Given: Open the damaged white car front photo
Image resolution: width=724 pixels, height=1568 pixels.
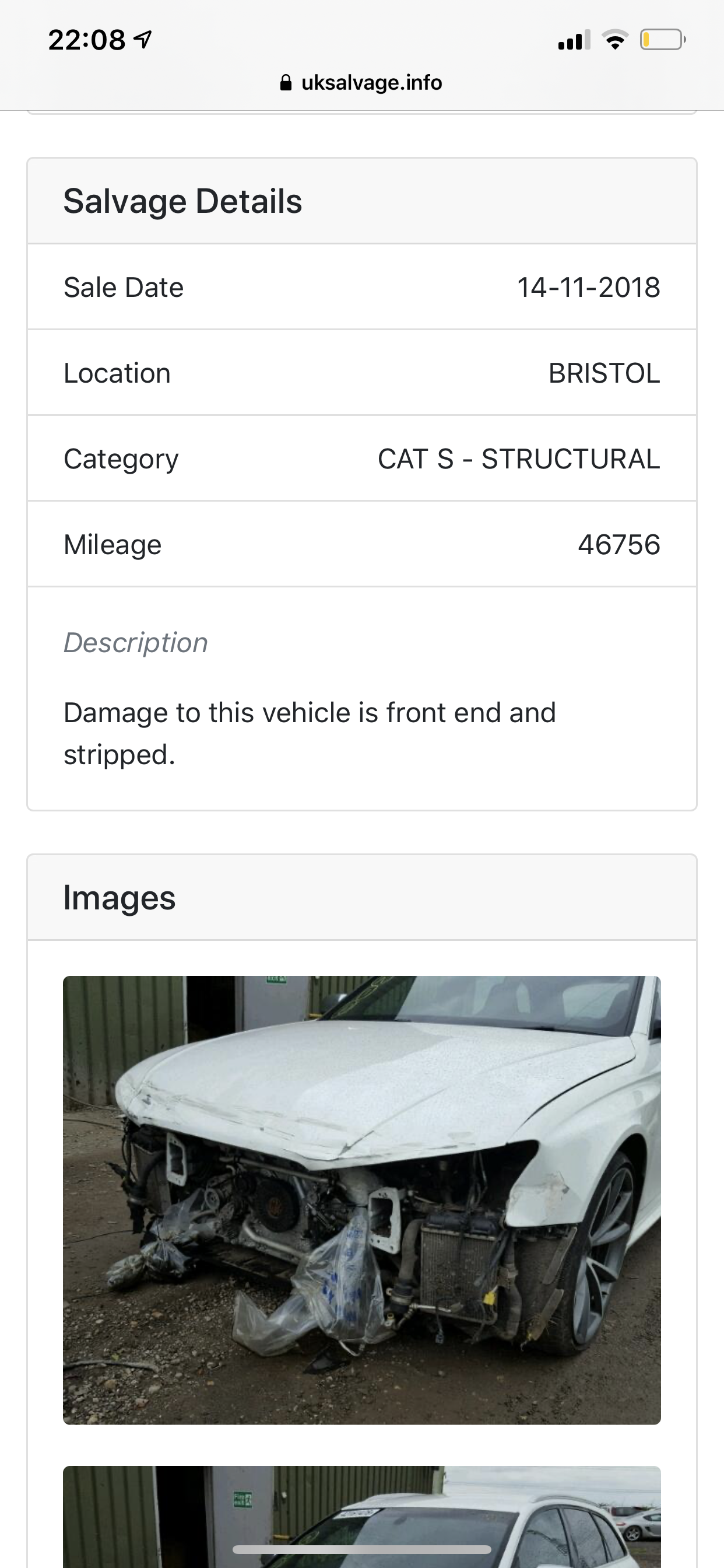Looking at the screenshot, I should point(362,1199).
